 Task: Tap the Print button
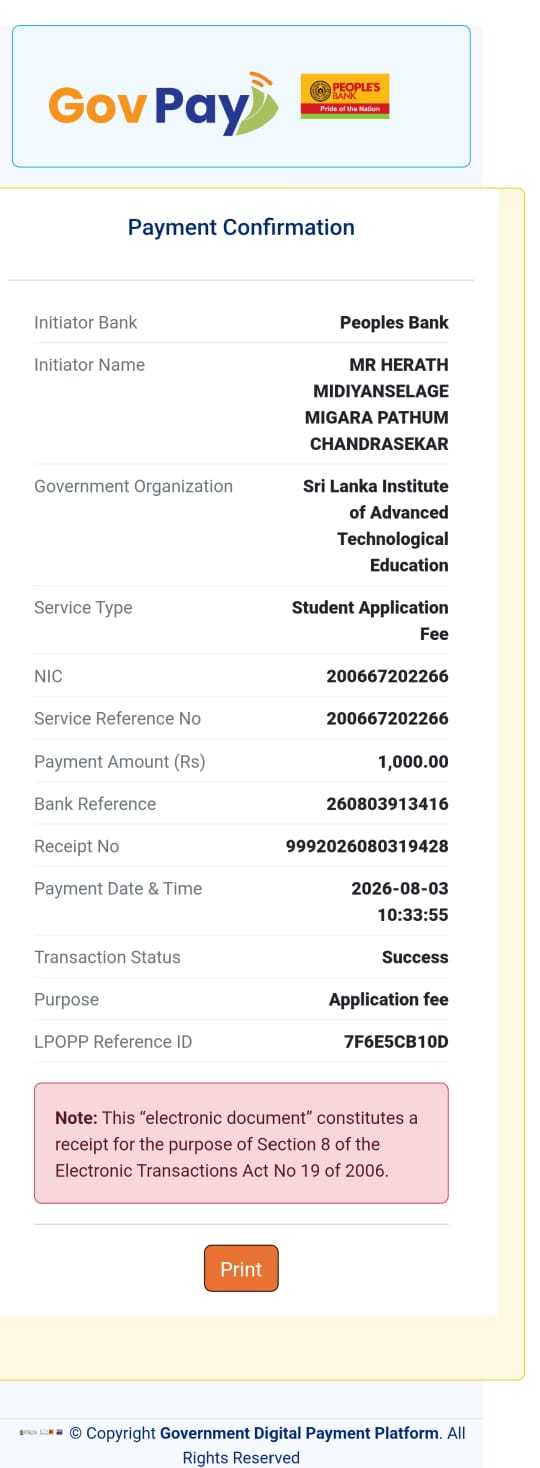241,1268
